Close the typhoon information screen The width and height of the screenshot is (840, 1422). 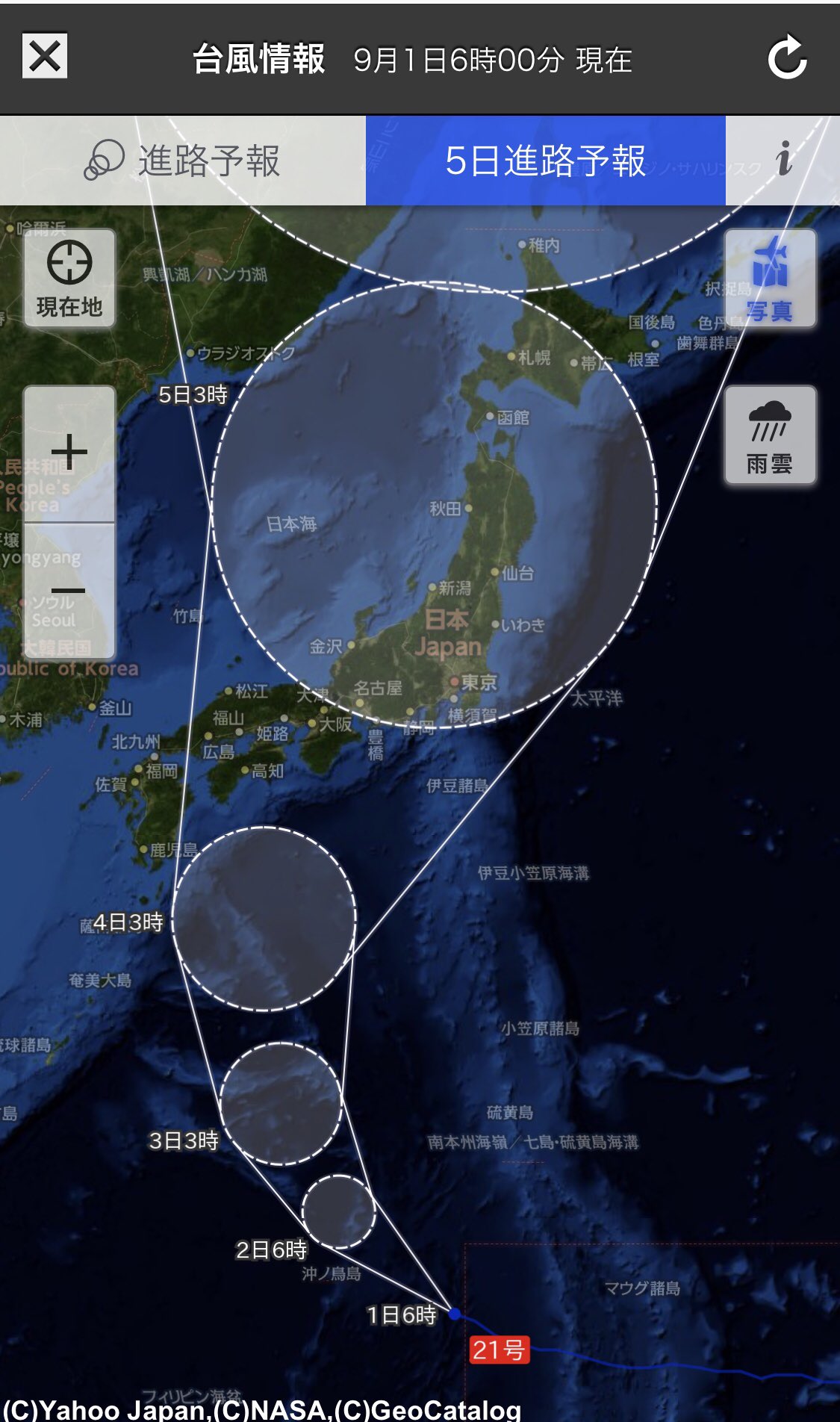pos(45,55)
